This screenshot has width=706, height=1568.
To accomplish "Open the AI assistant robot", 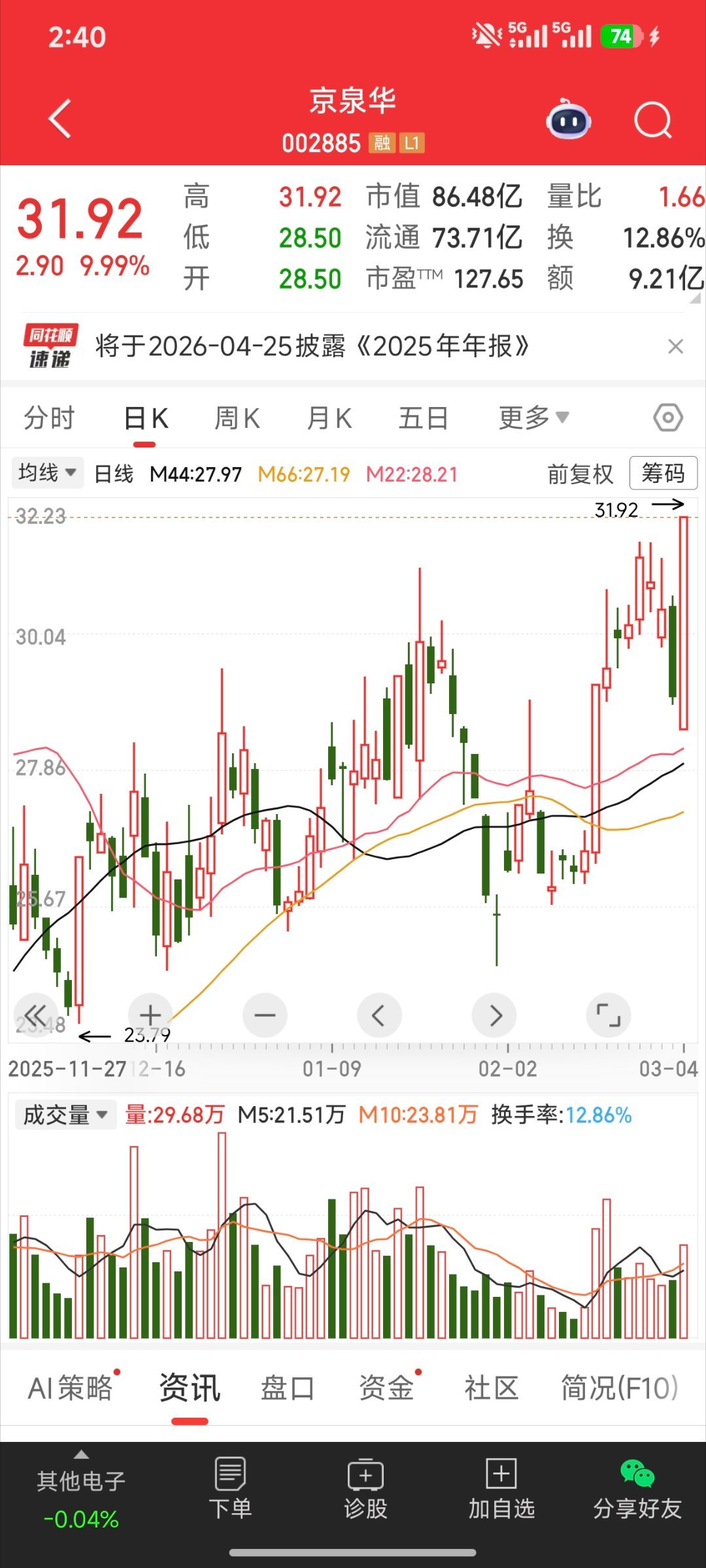I will (x=567, y=119).
